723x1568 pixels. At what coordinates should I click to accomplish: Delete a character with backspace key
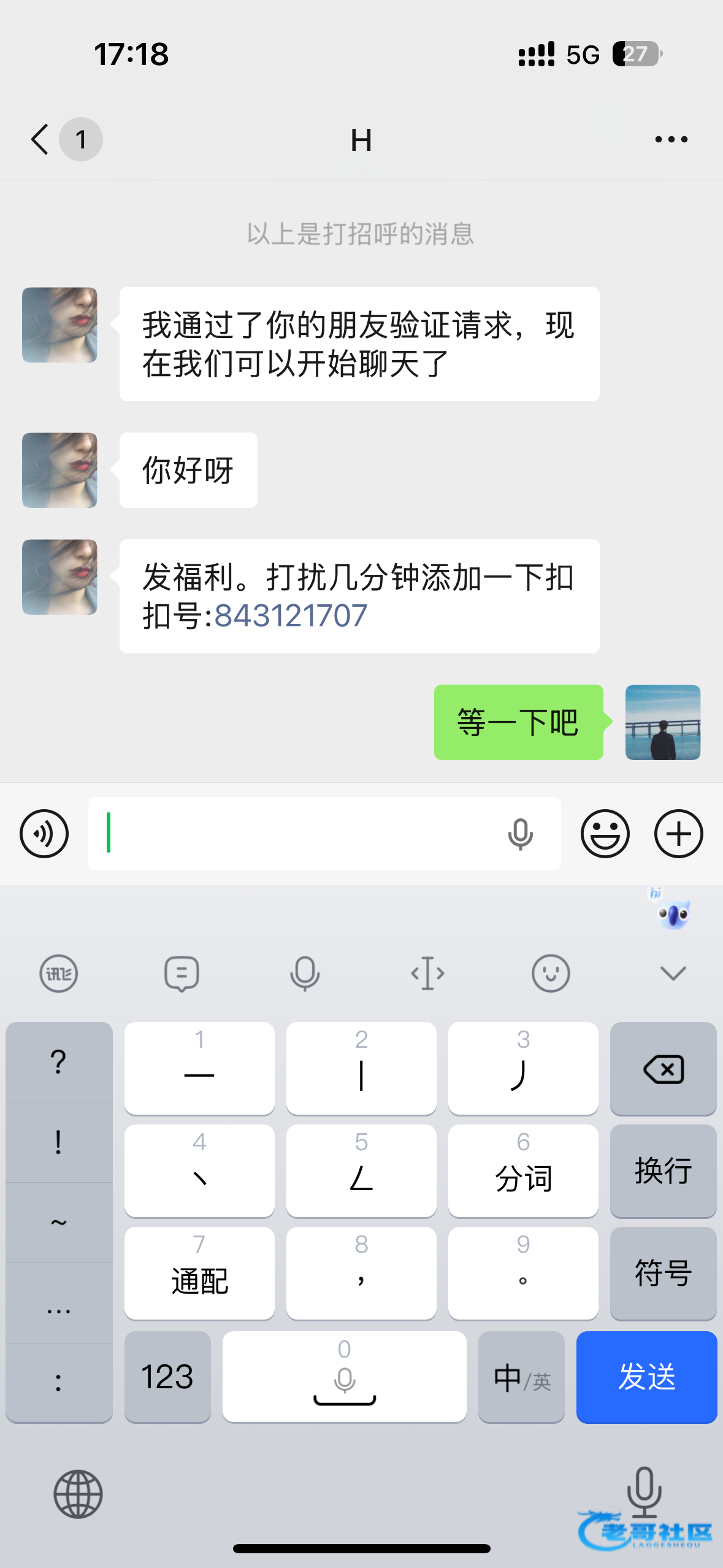663,1069
